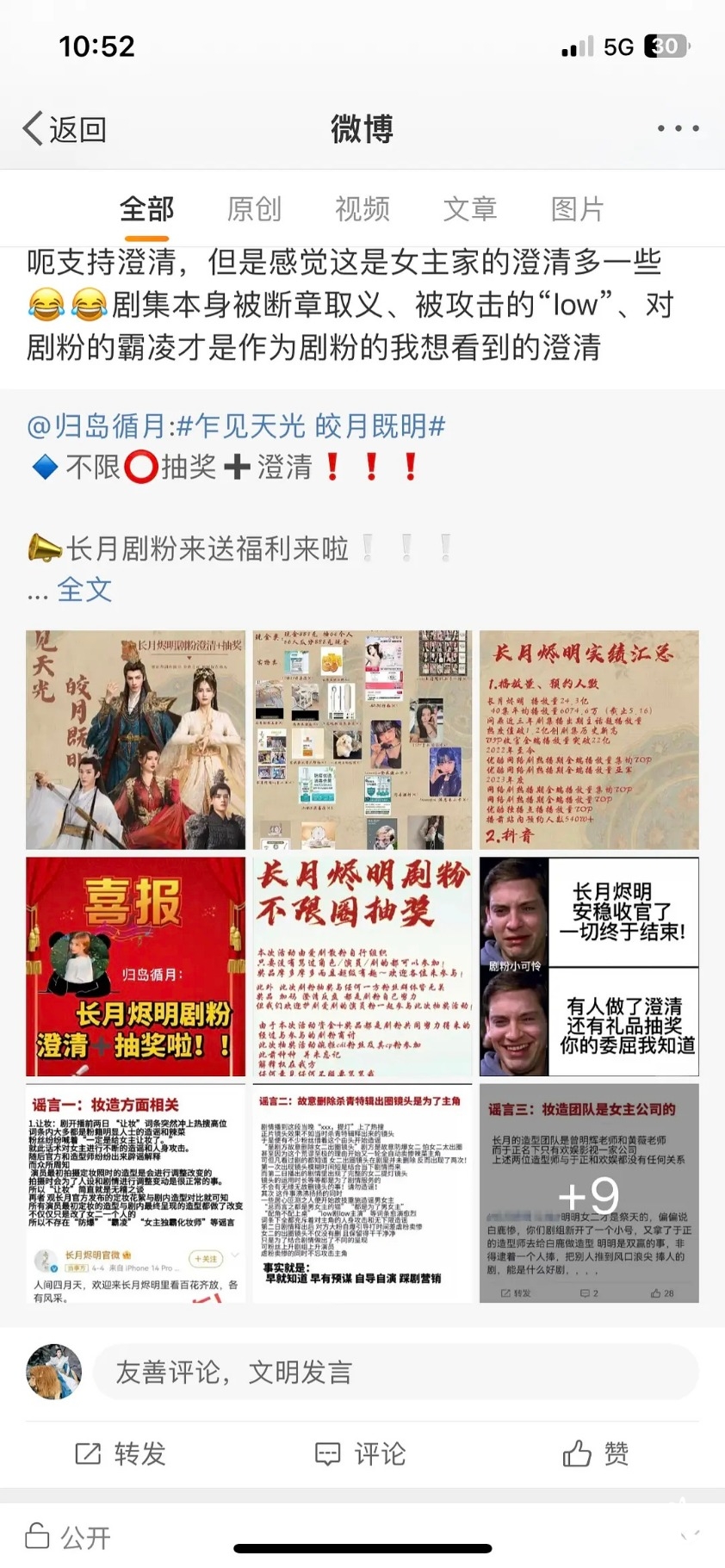Repost this post with 转发
This screenshot has width=725, height=1568.
pyautogui.click(x=121, y=1453)
